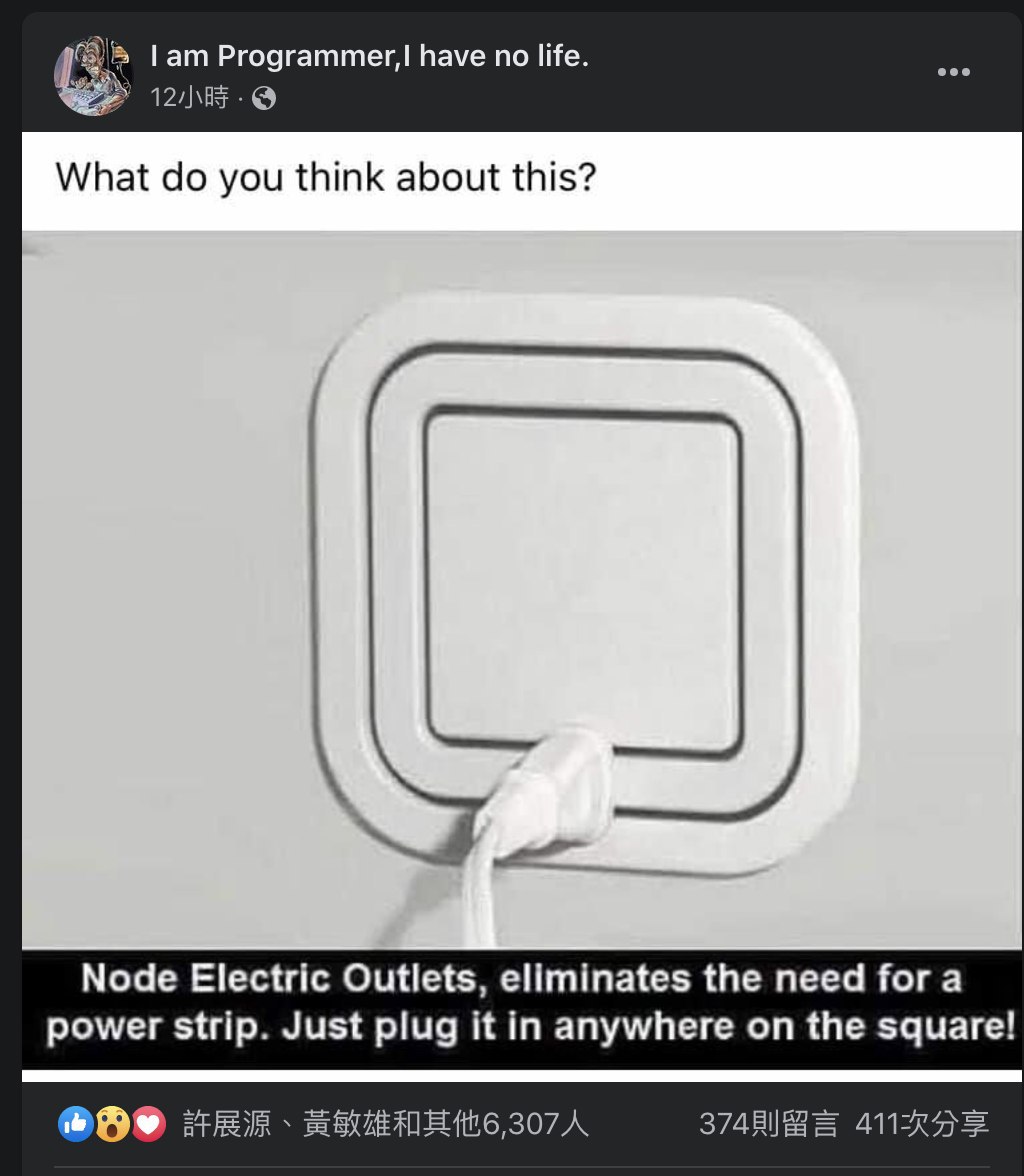View the 411 shares list
This screenshot has width=1024, height=1176.
coord(921,1124)
